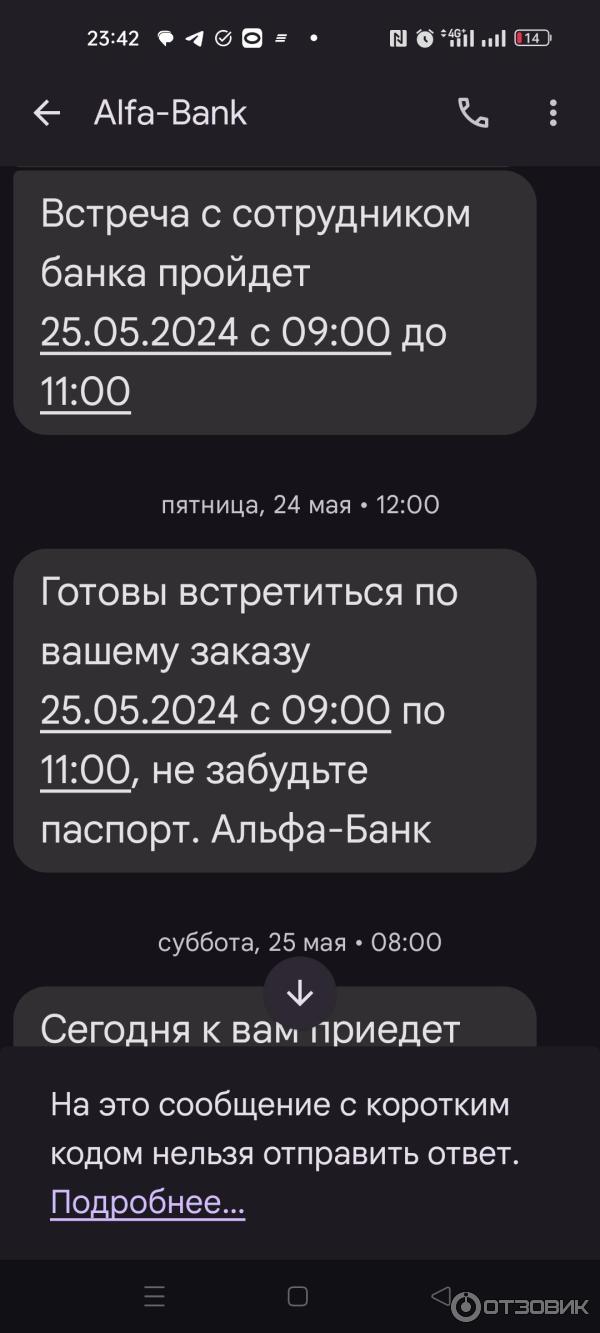Tap the underlined 11:00 in Встреча с сотрудником message

coord(85,392)
